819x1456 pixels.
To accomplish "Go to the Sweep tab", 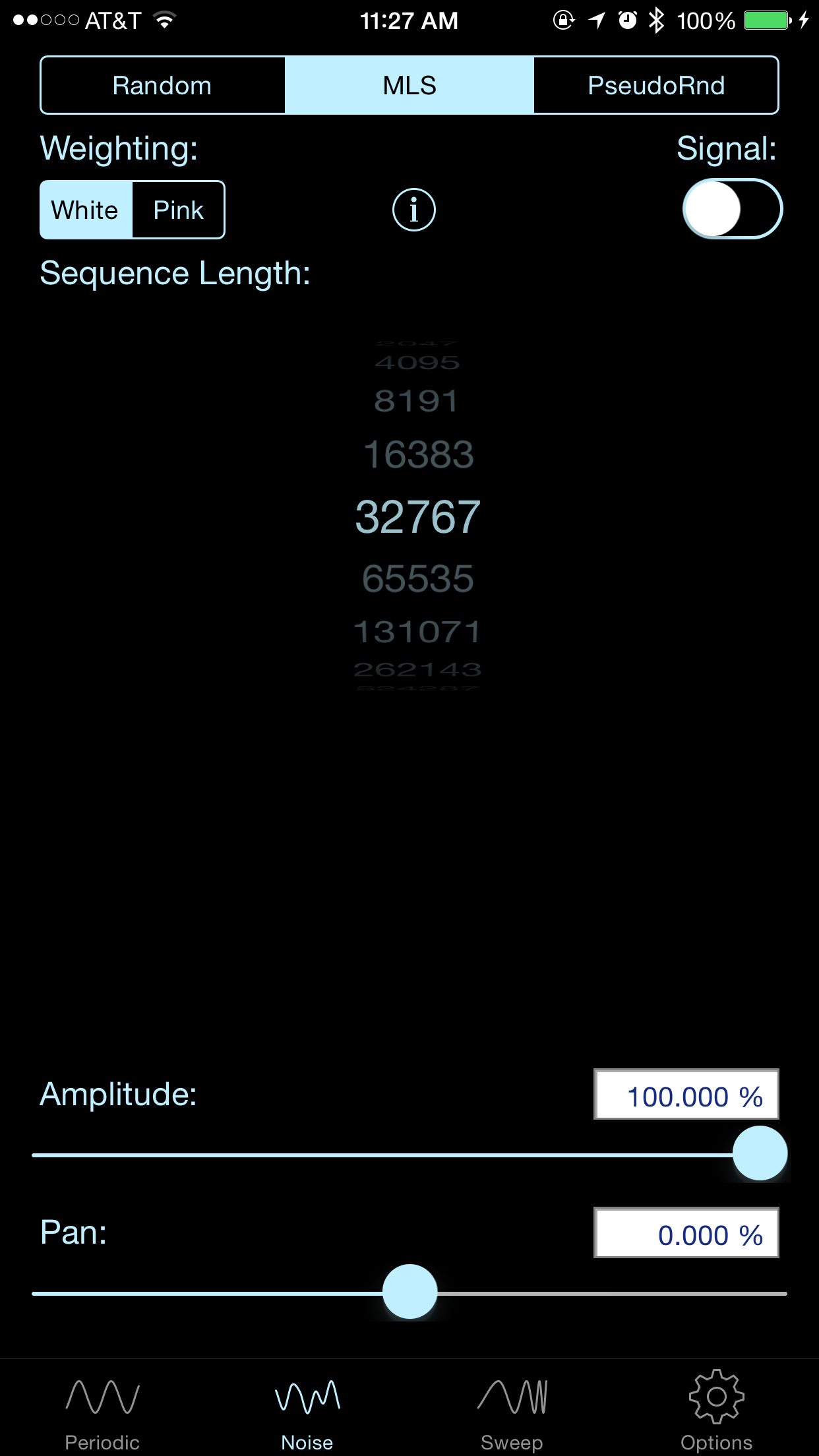I will click(x=512, y=1409).
